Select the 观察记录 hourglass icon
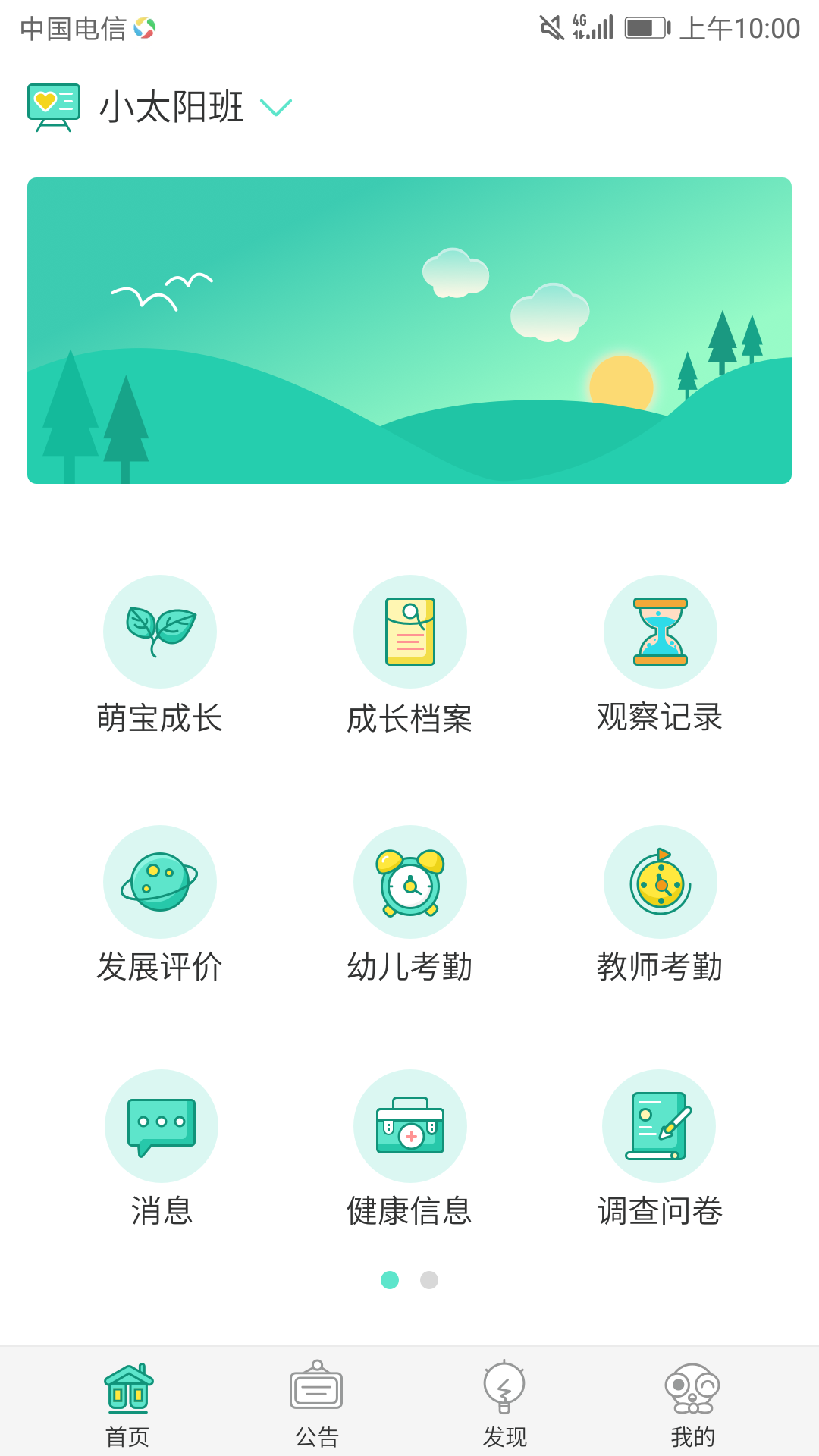The image size is (819, 1456). [x=659, y=631]
